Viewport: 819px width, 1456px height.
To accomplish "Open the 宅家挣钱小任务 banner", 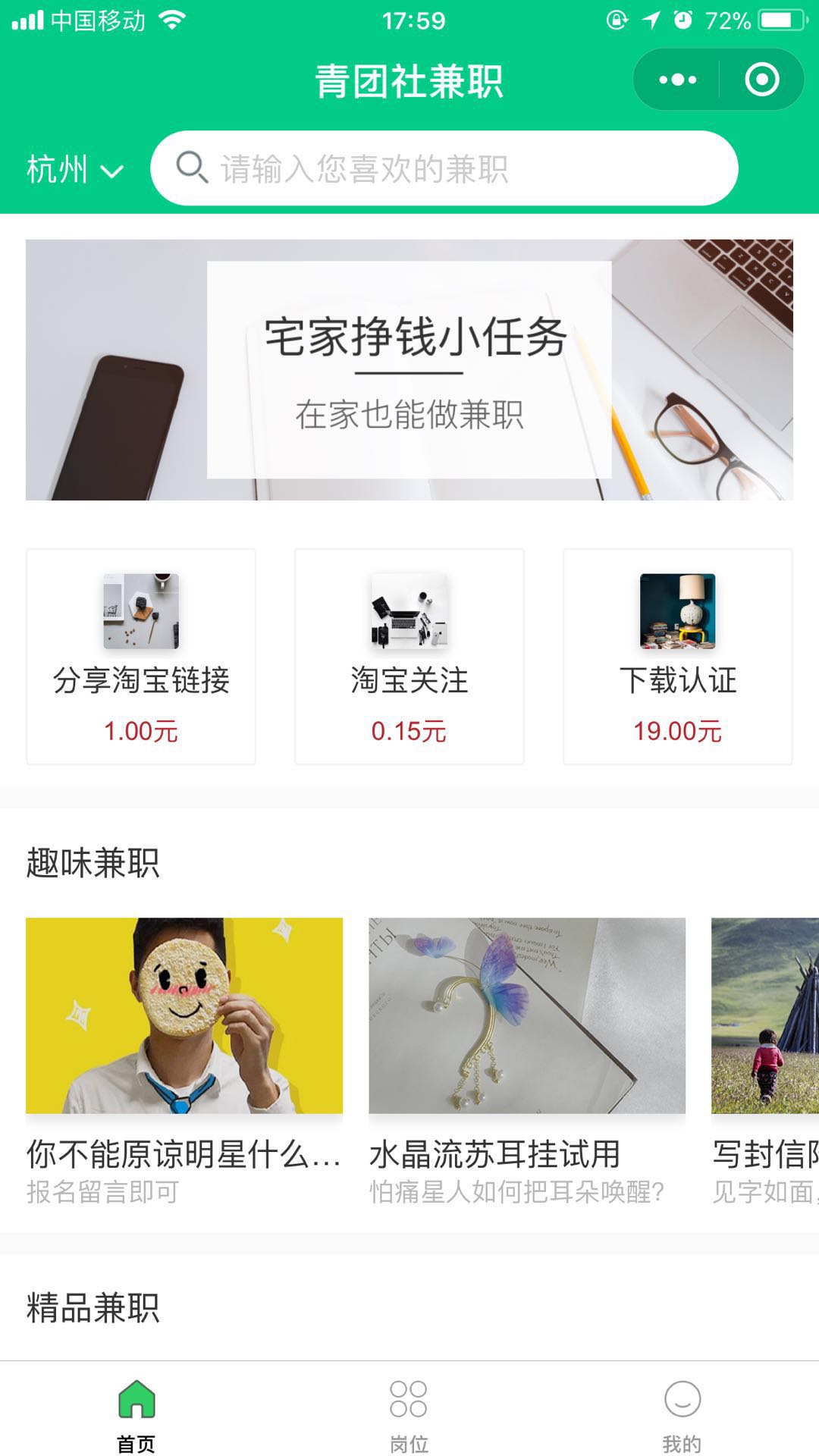I will [x=409, y=370].
